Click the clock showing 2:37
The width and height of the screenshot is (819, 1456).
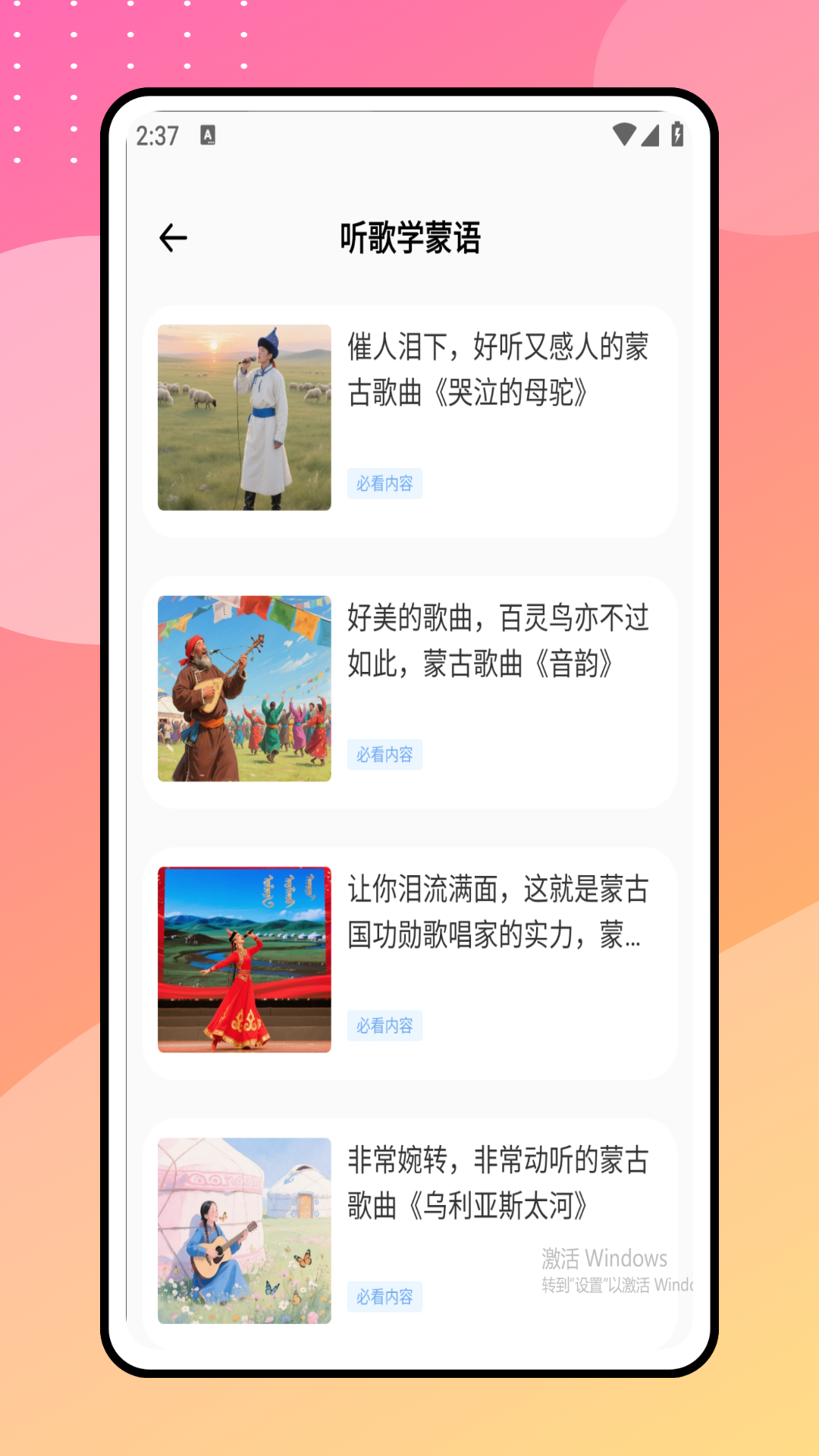pyautogui.click(x=157, y=134)
